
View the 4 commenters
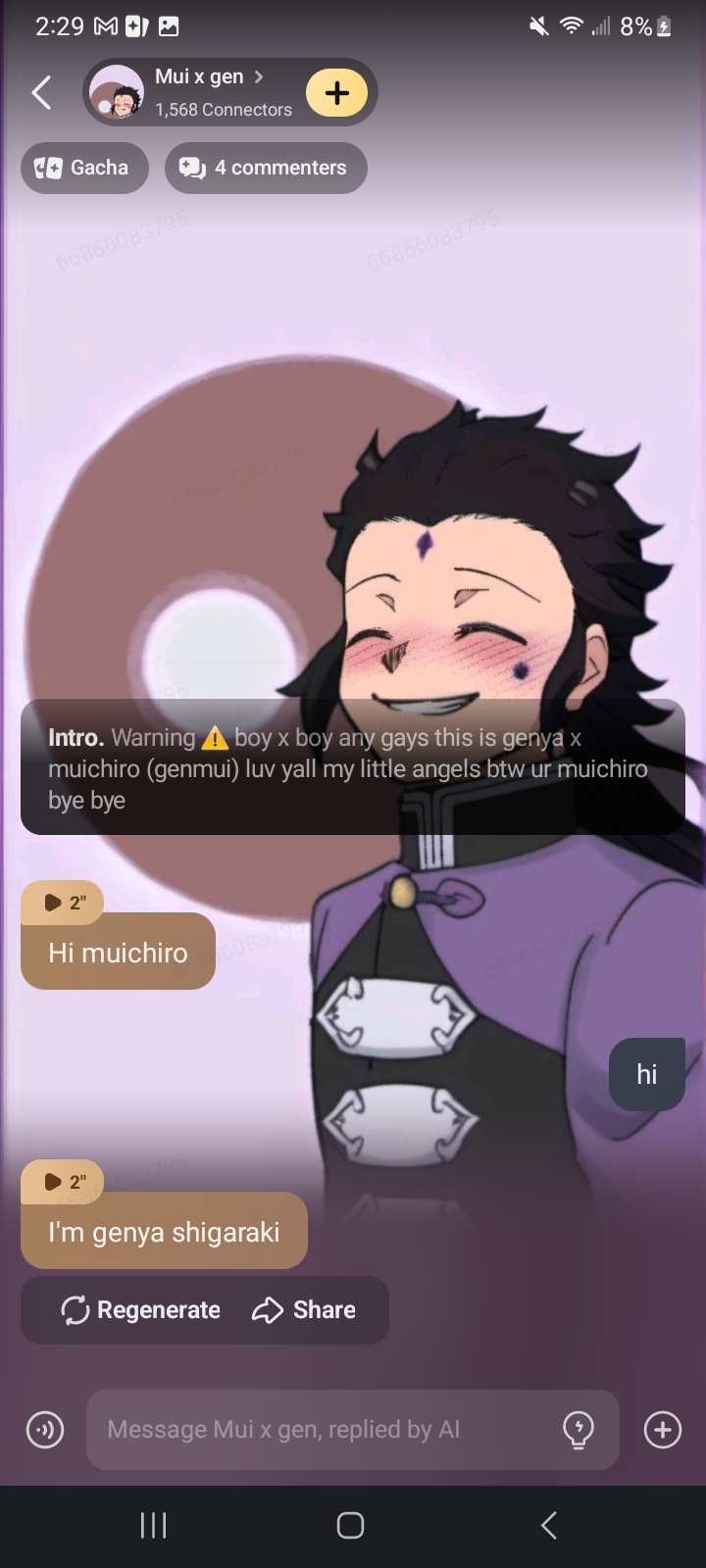click(265, 168)
